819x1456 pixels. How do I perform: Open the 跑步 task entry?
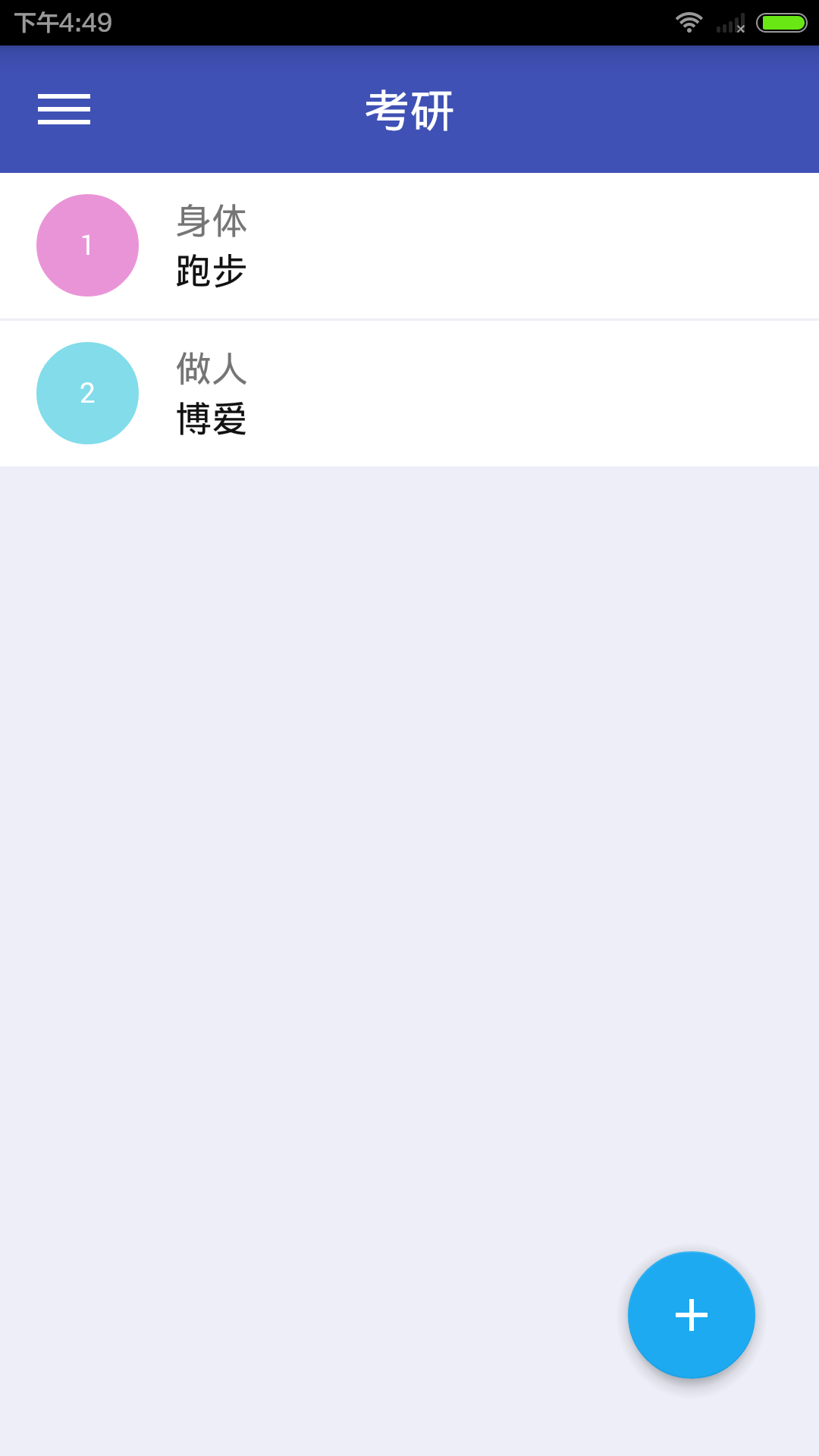(x=212, y=271)
